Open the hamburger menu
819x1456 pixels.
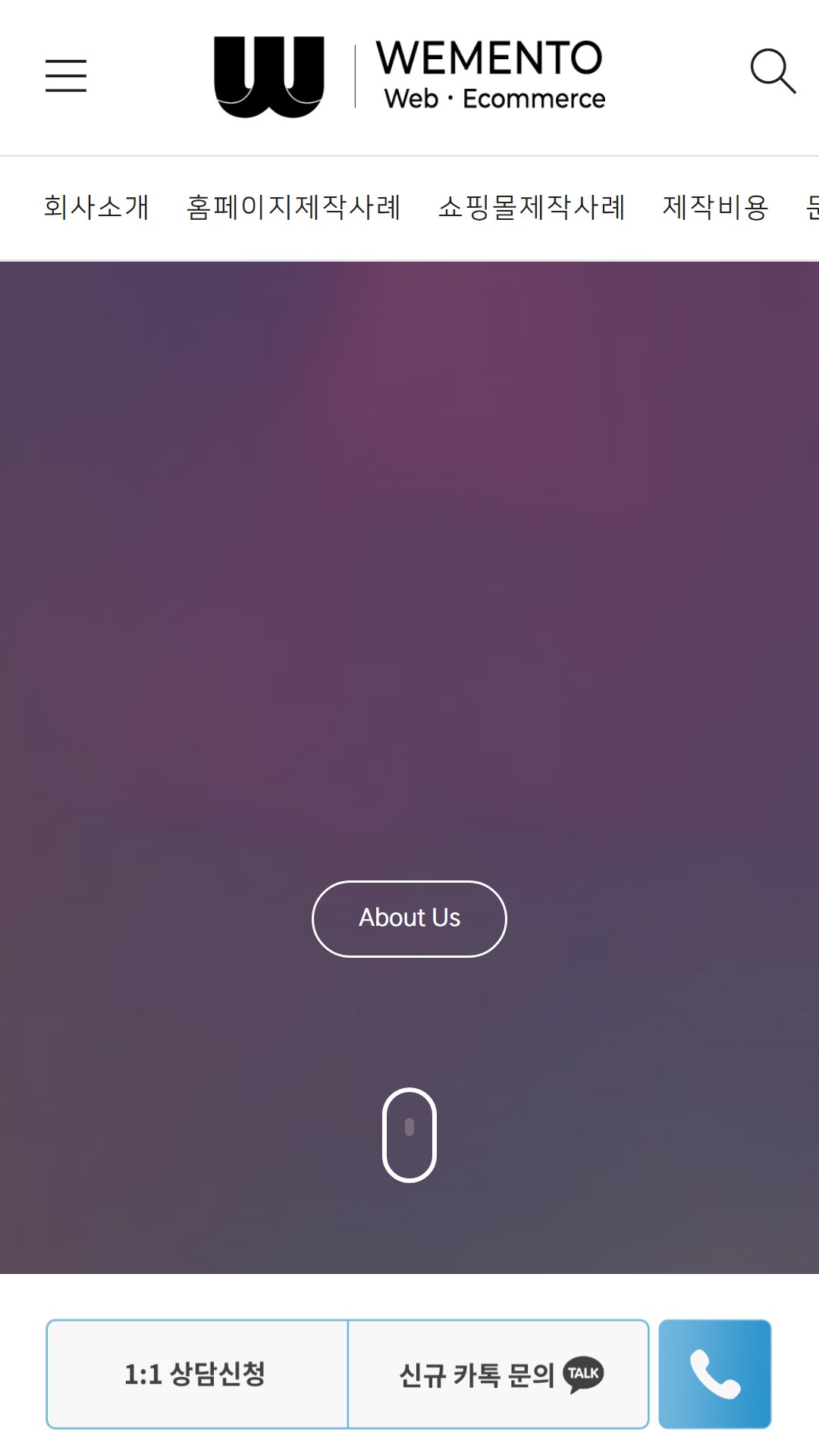tap(66, 76)
